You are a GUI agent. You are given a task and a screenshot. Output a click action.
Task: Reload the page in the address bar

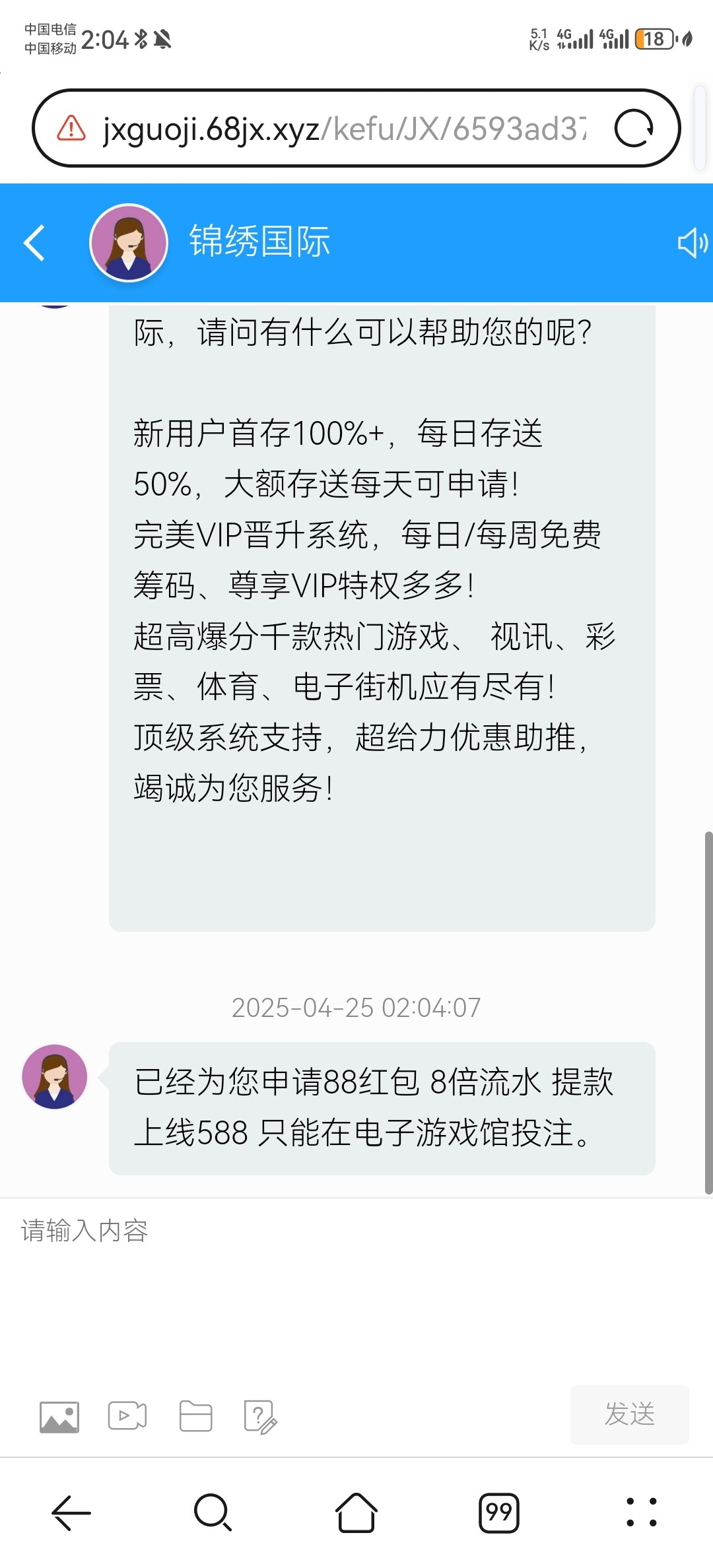[x=633, y=128]
